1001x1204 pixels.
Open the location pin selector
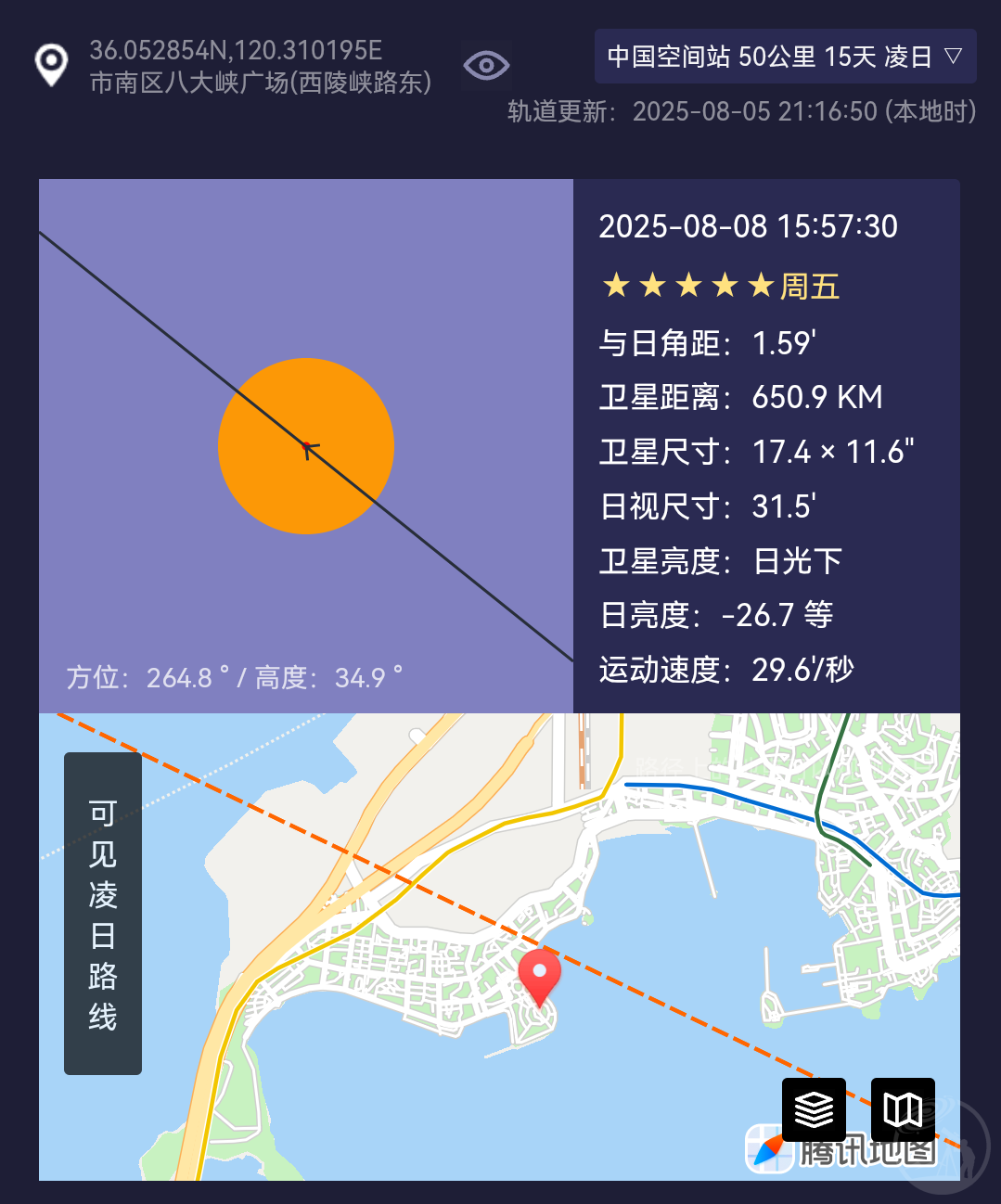pos(51,66)
